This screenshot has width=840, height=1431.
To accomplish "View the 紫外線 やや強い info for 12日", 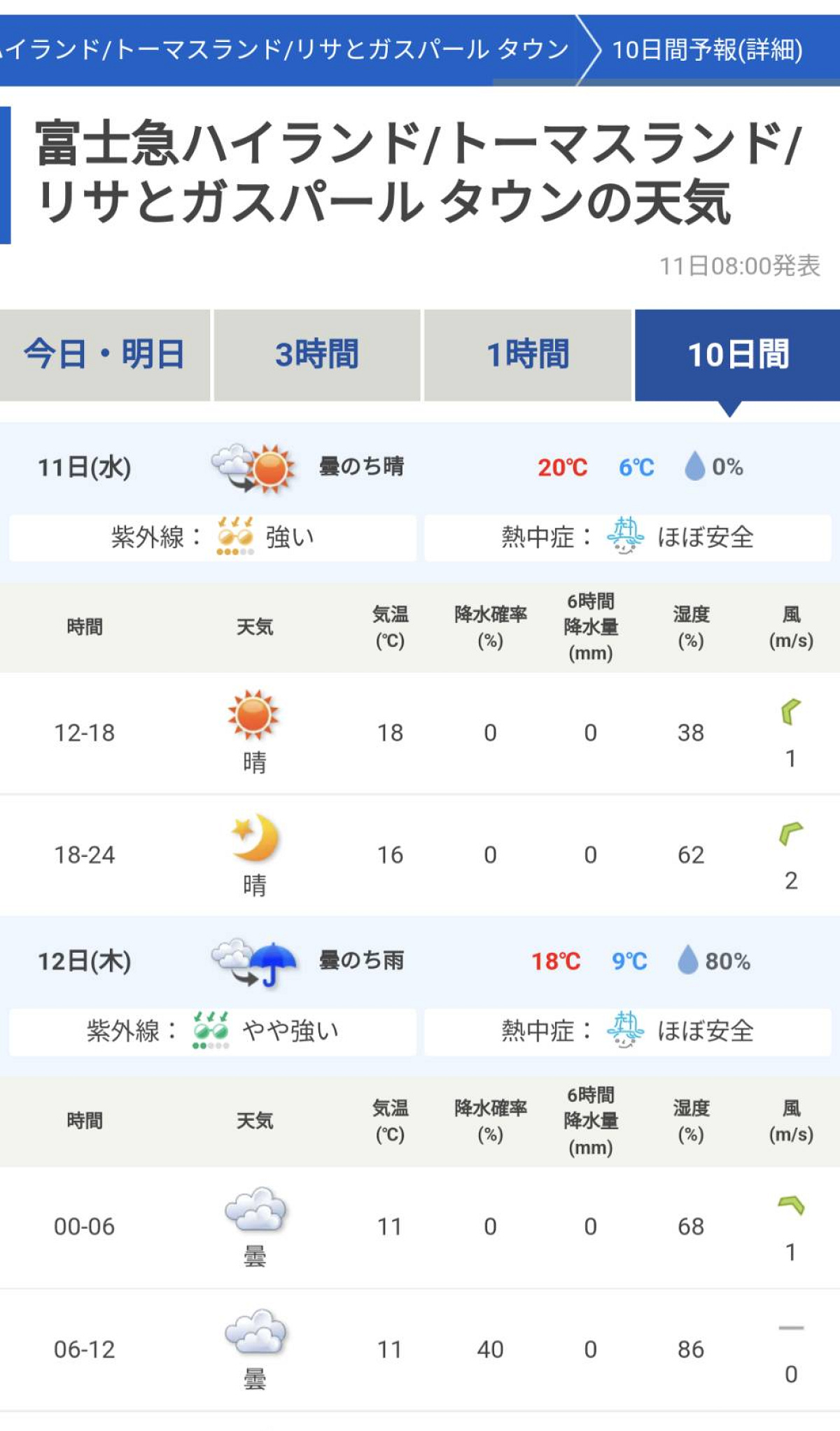I will (213, 1031).
